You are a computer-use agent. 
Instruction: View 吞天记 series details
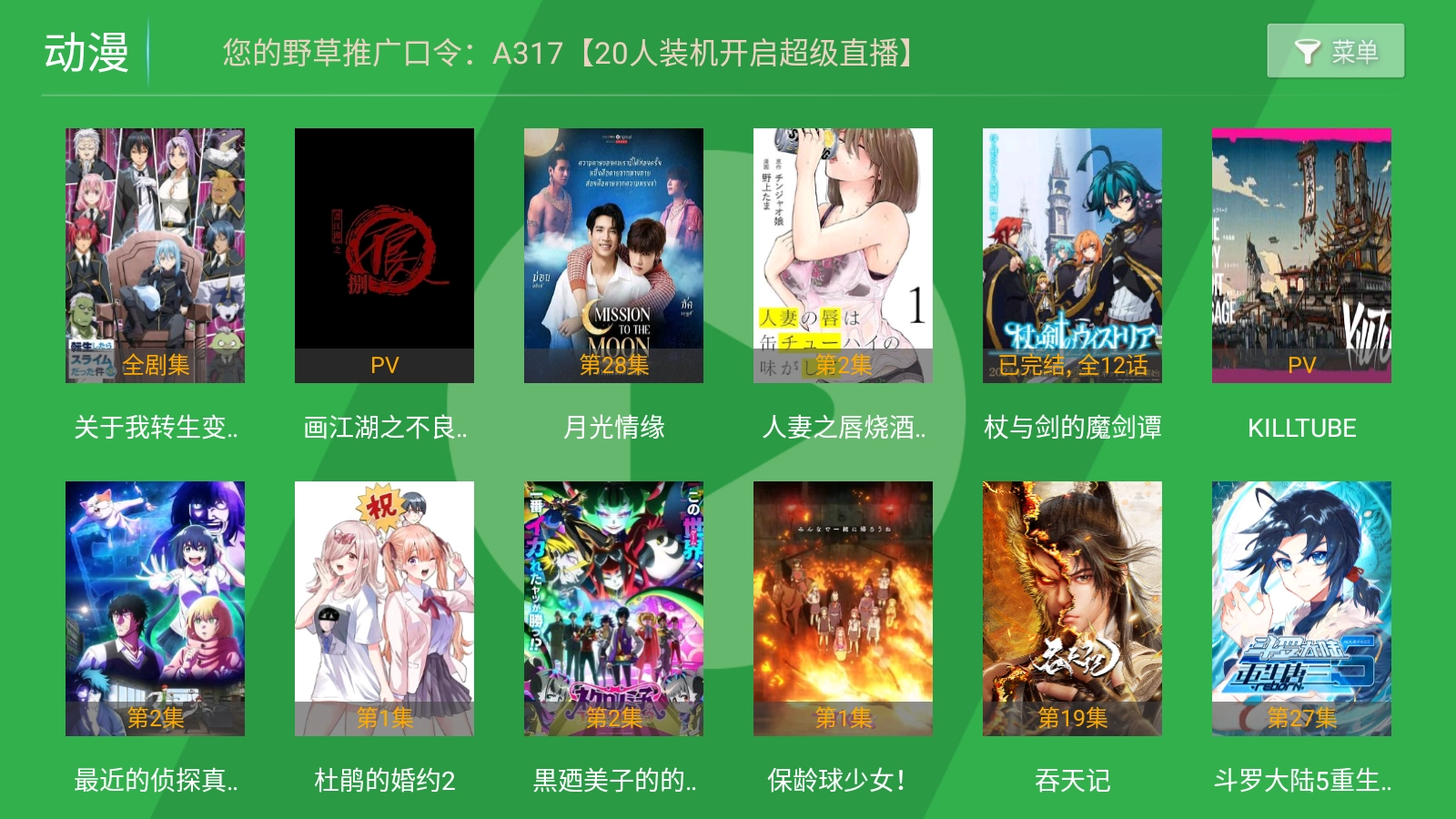click(1072, 608)
